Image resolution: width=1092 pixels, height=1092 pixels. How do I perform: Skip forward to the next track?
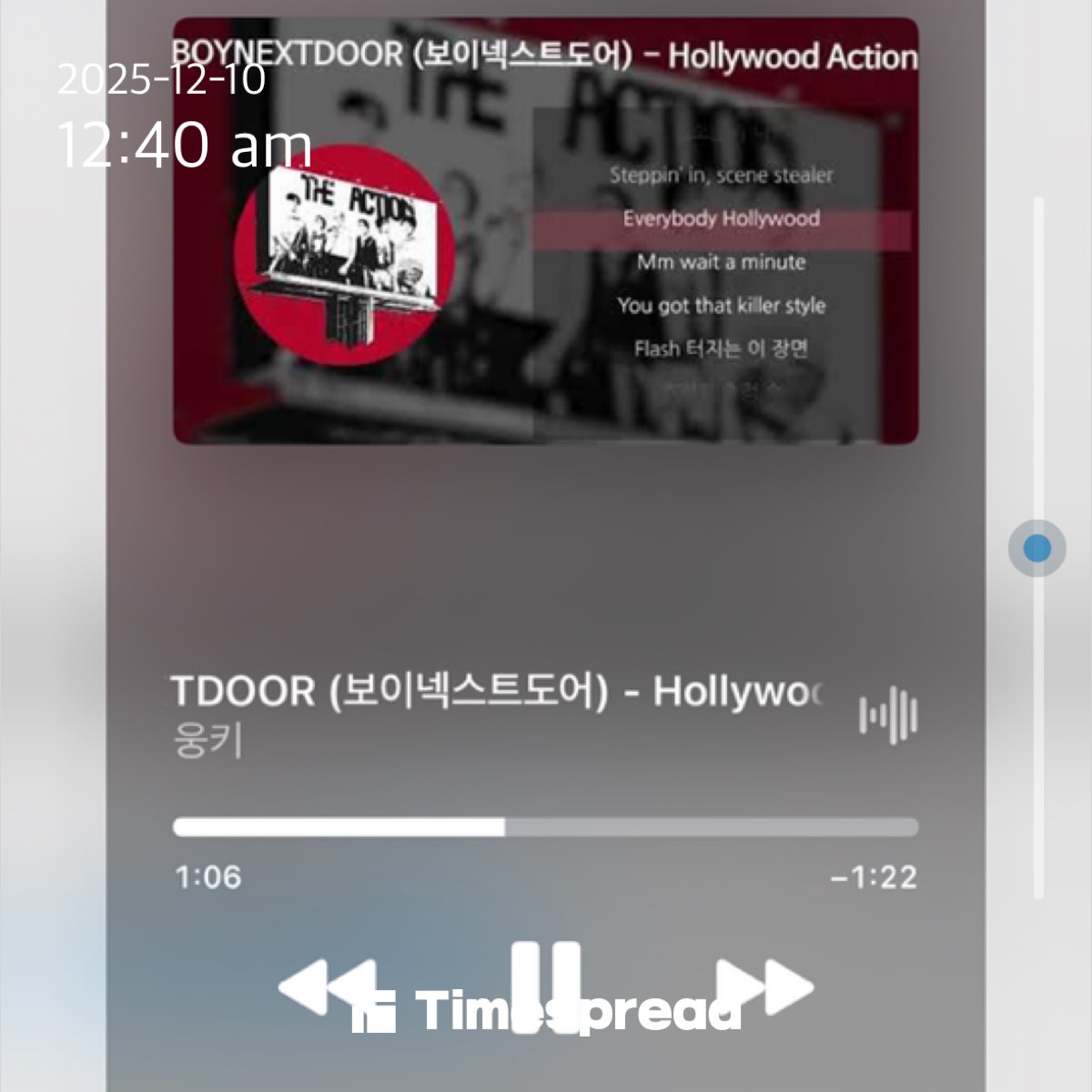764,987
